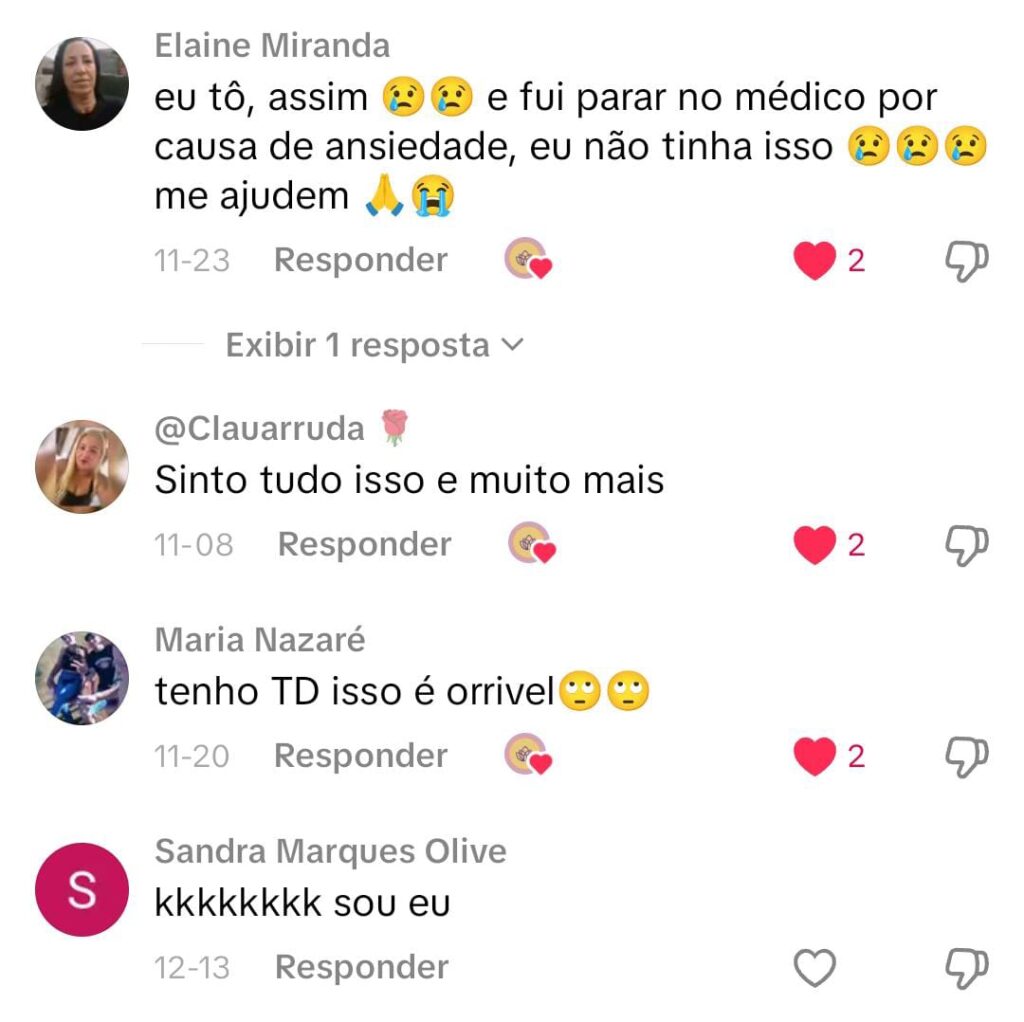The image size is (1024, 1022).
Task: Like Sandra Marques Olive's comment
Action: point(814,968)
